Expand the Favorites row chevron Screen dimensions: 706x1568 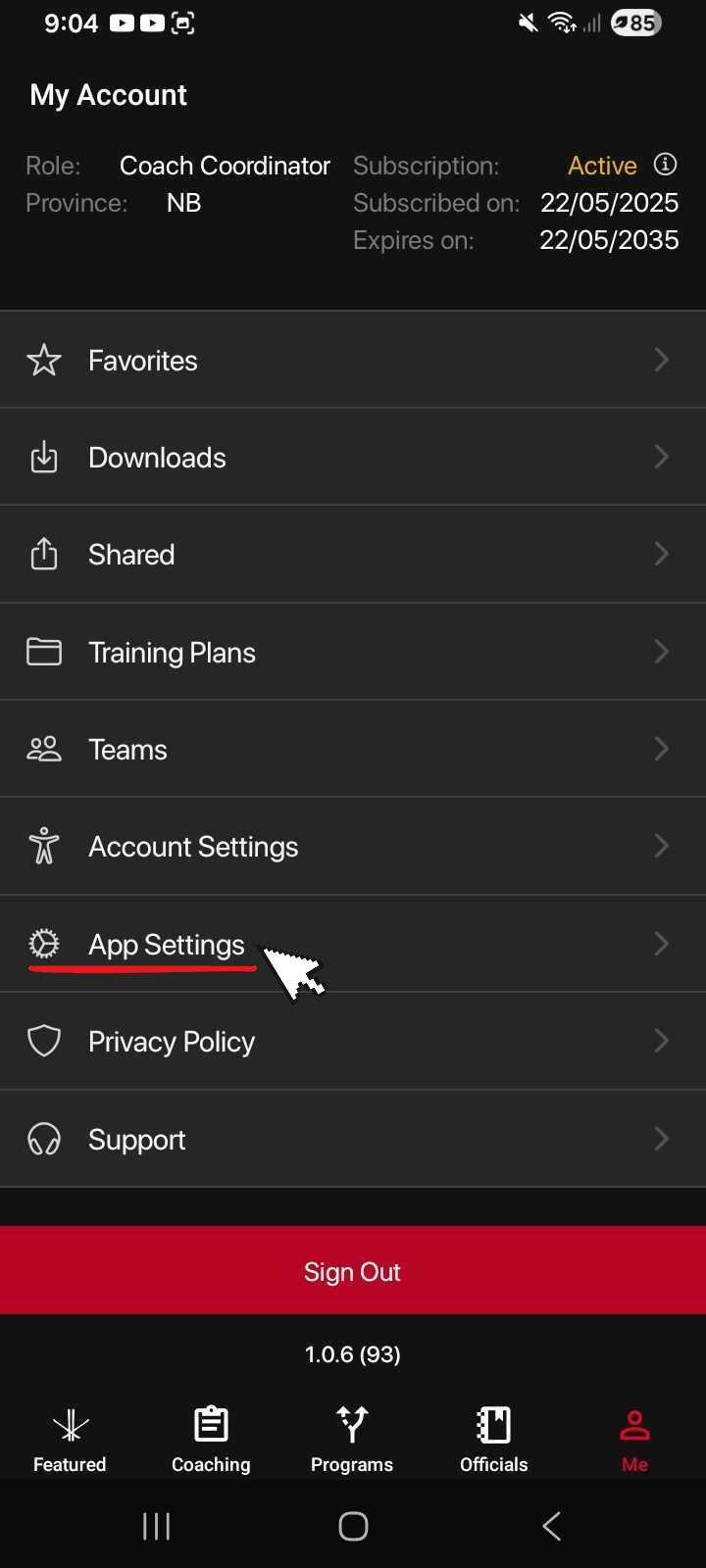(662, 360)
